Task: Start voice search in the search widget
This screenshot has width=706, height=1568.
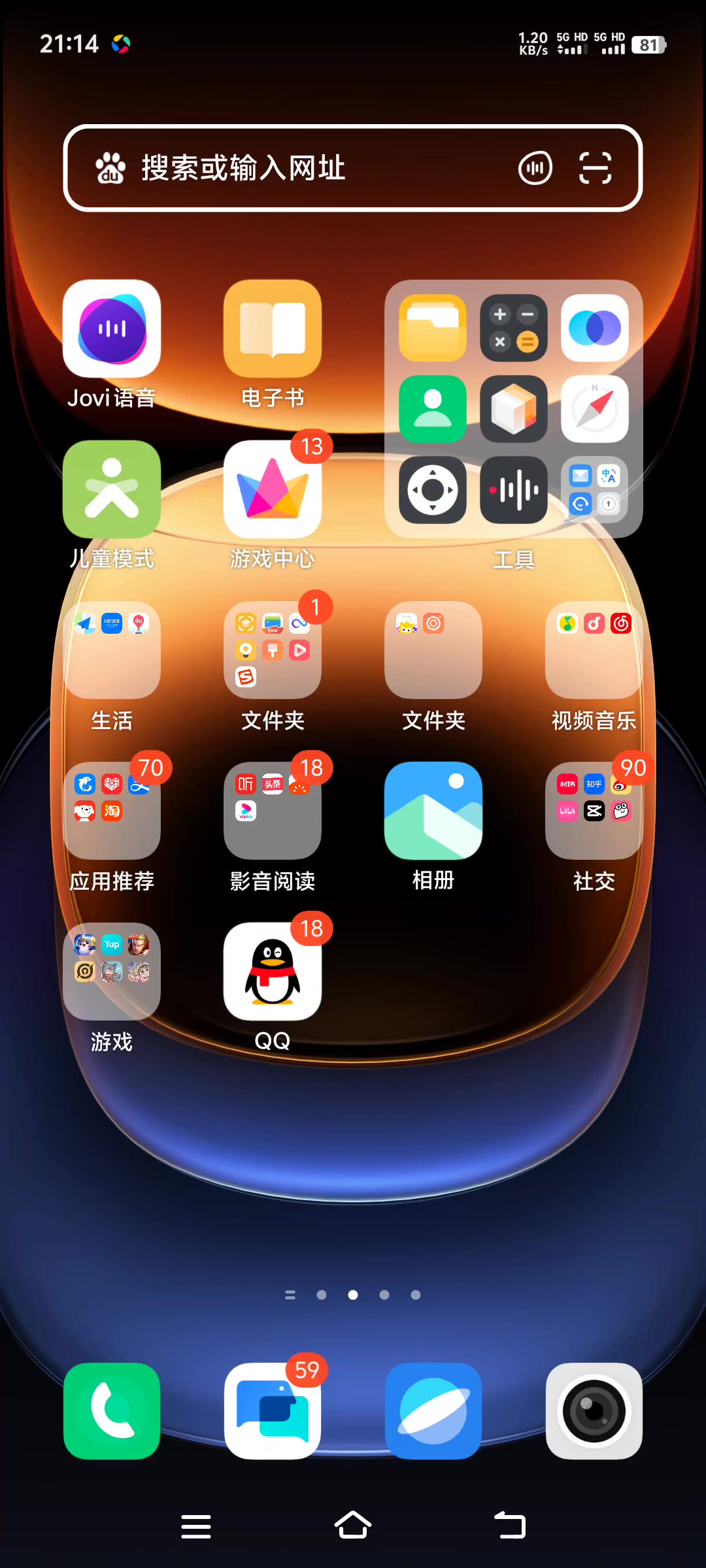Action: (535, 169)
